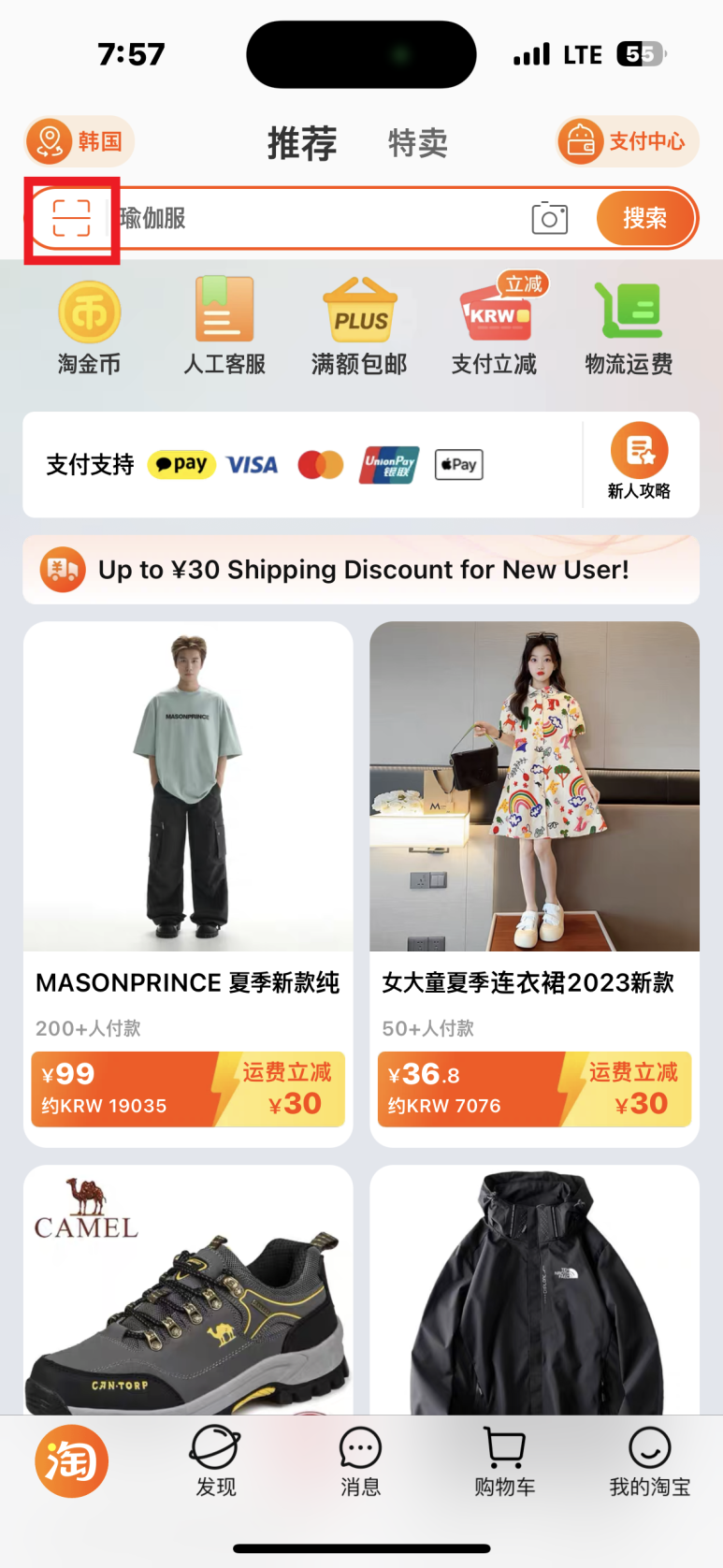Open 支付中心 payment center
Screen dimensions: 723x1568
pos(627,141)
